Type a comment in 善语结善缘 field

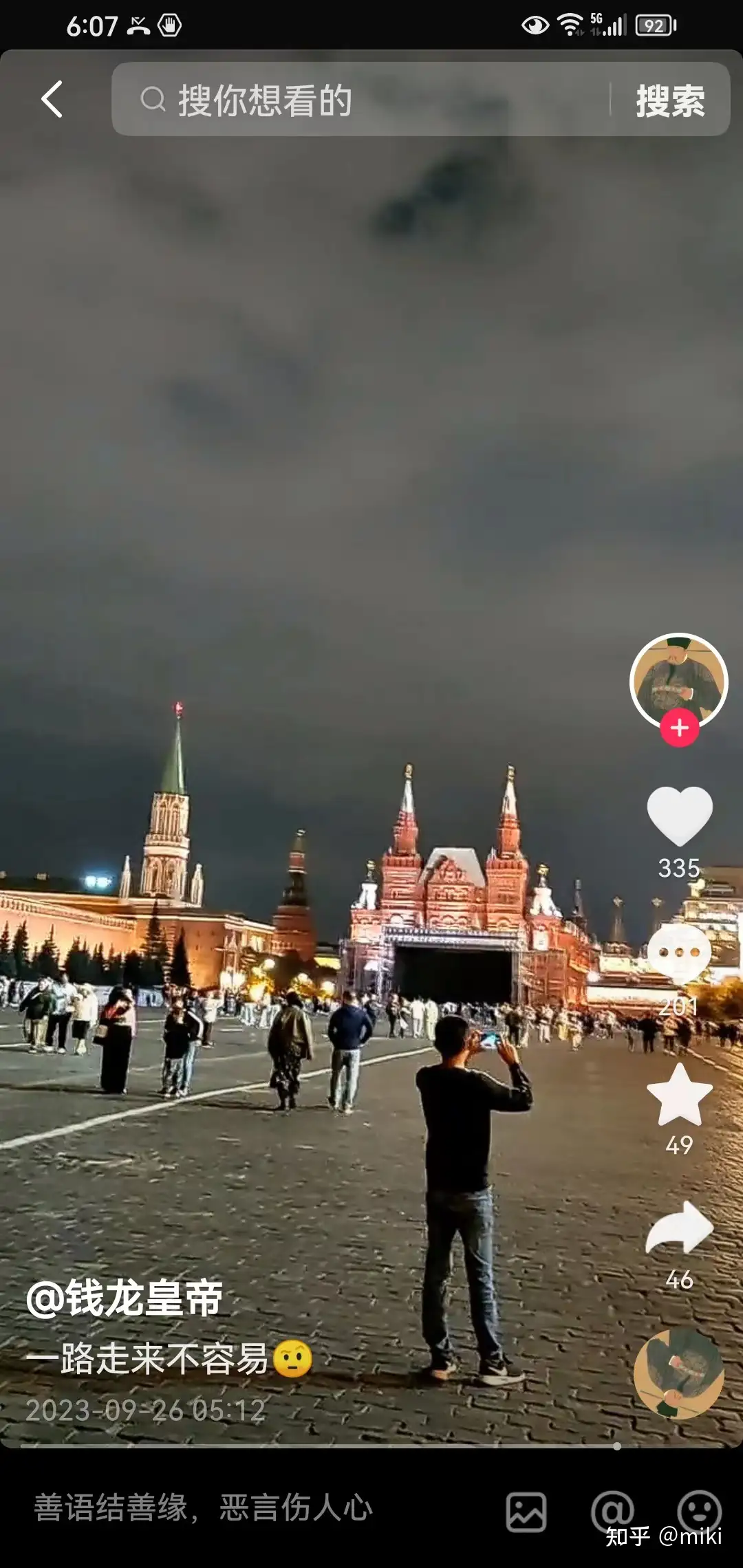[241, 1509]
